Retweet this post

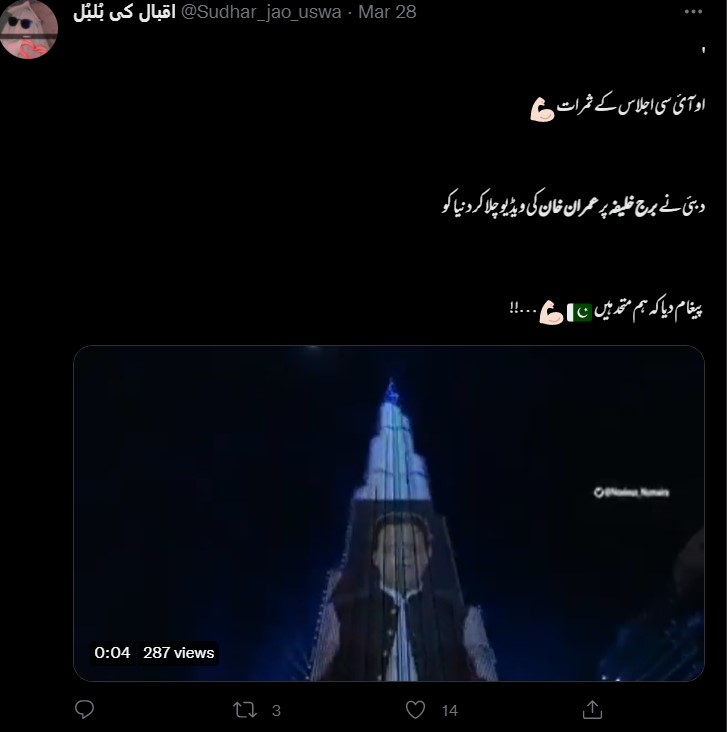coord(244,709)
